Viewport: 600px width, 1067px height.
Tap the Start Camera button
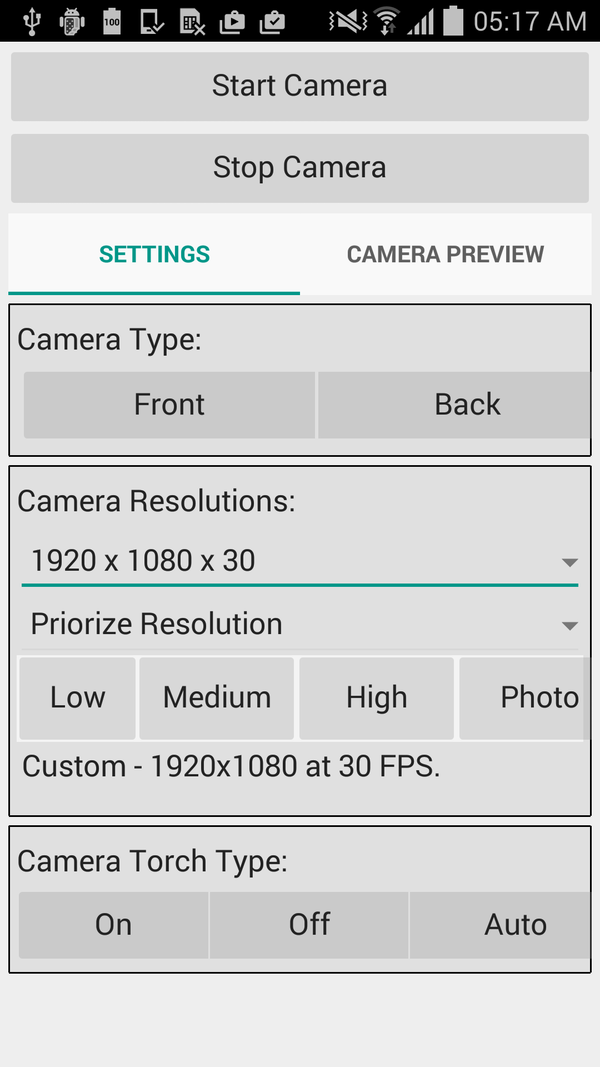coord(300,86)
